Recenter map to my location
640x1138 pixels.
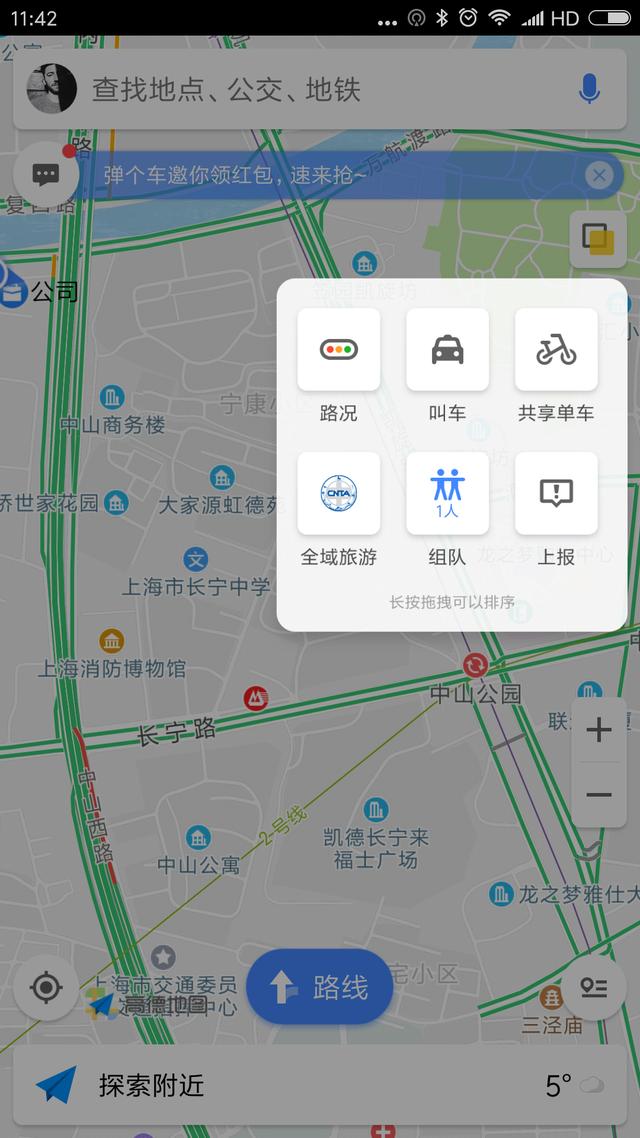tap(46, 988)
